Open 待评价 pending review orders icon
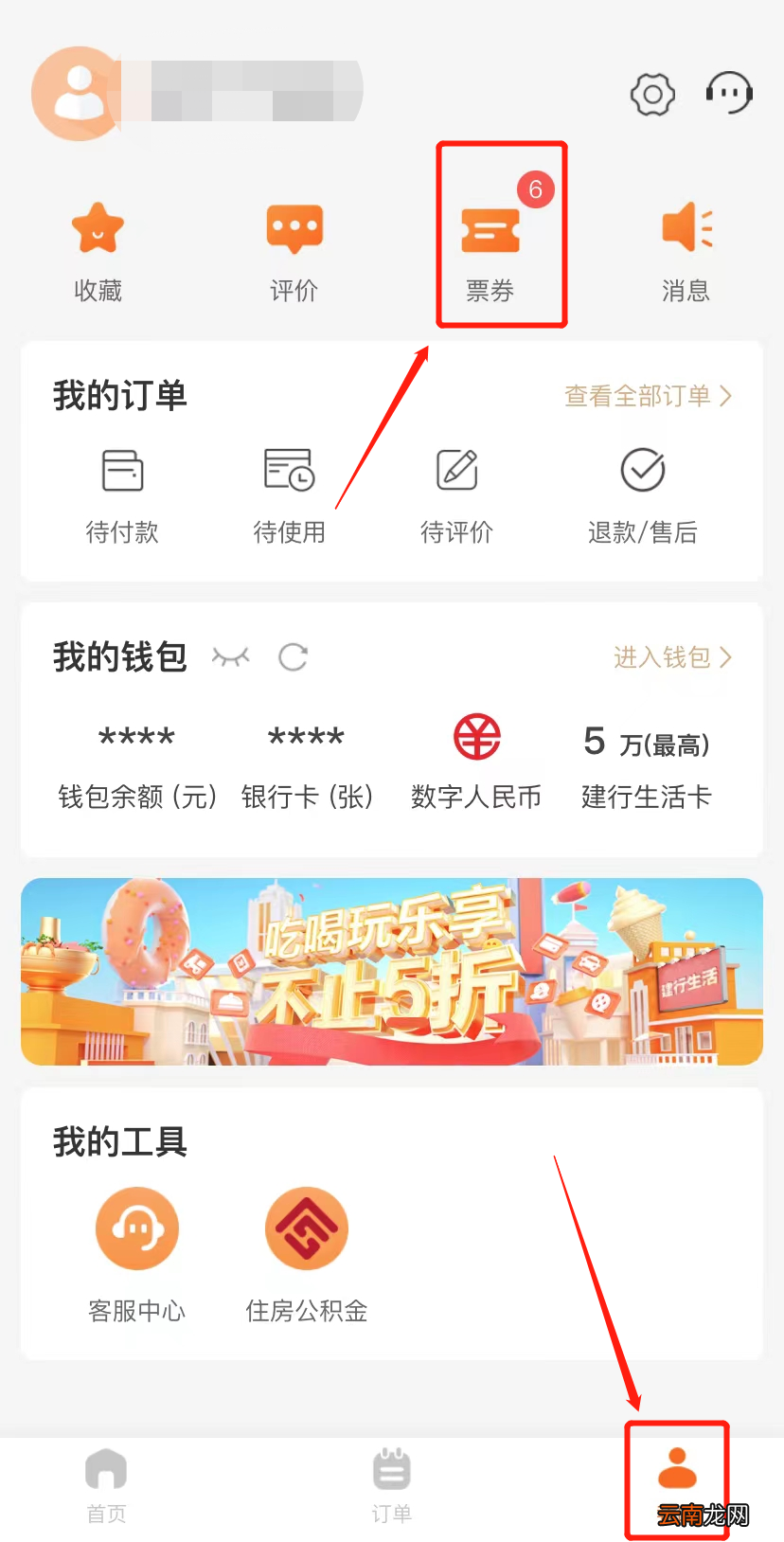The image size is (784, 1542). click(x=455, y=471)
